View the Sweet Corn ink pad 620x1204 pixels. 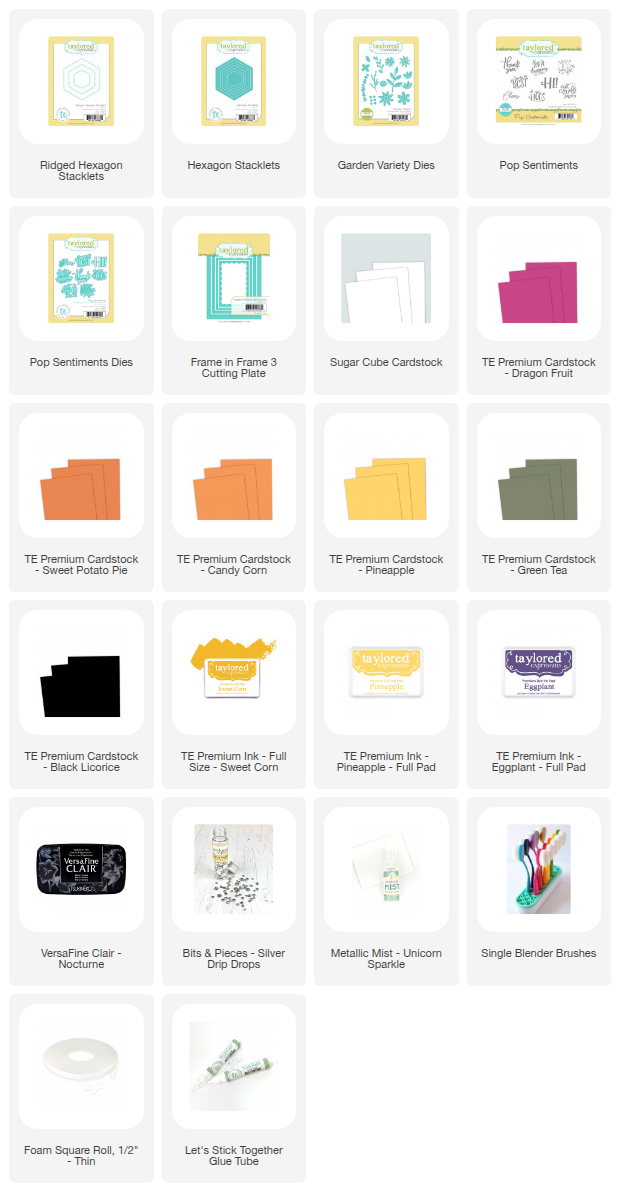click(x=233, y=674)
